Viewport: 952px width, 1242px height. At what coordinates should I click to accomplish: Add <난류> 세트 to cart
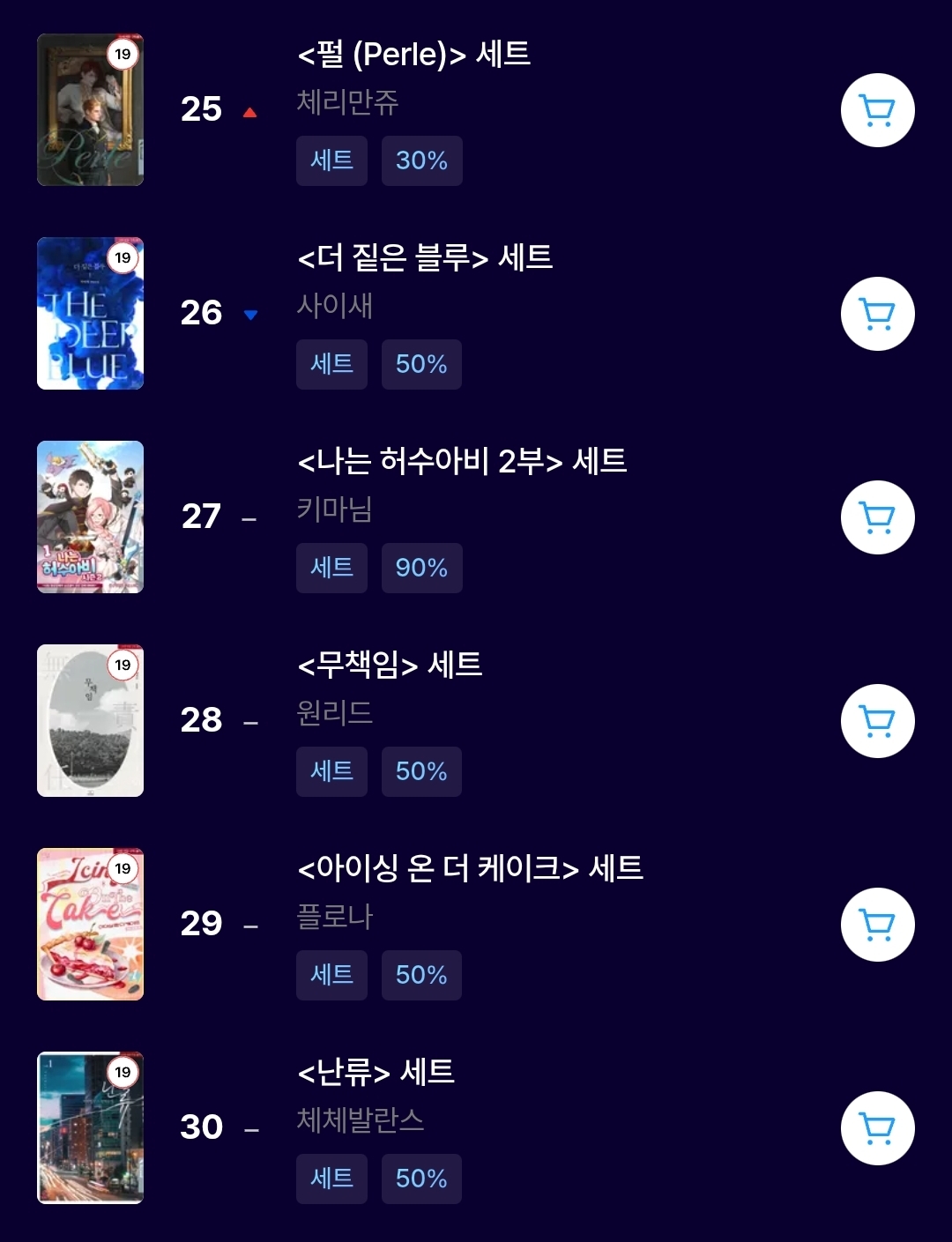pos(877,1128)
